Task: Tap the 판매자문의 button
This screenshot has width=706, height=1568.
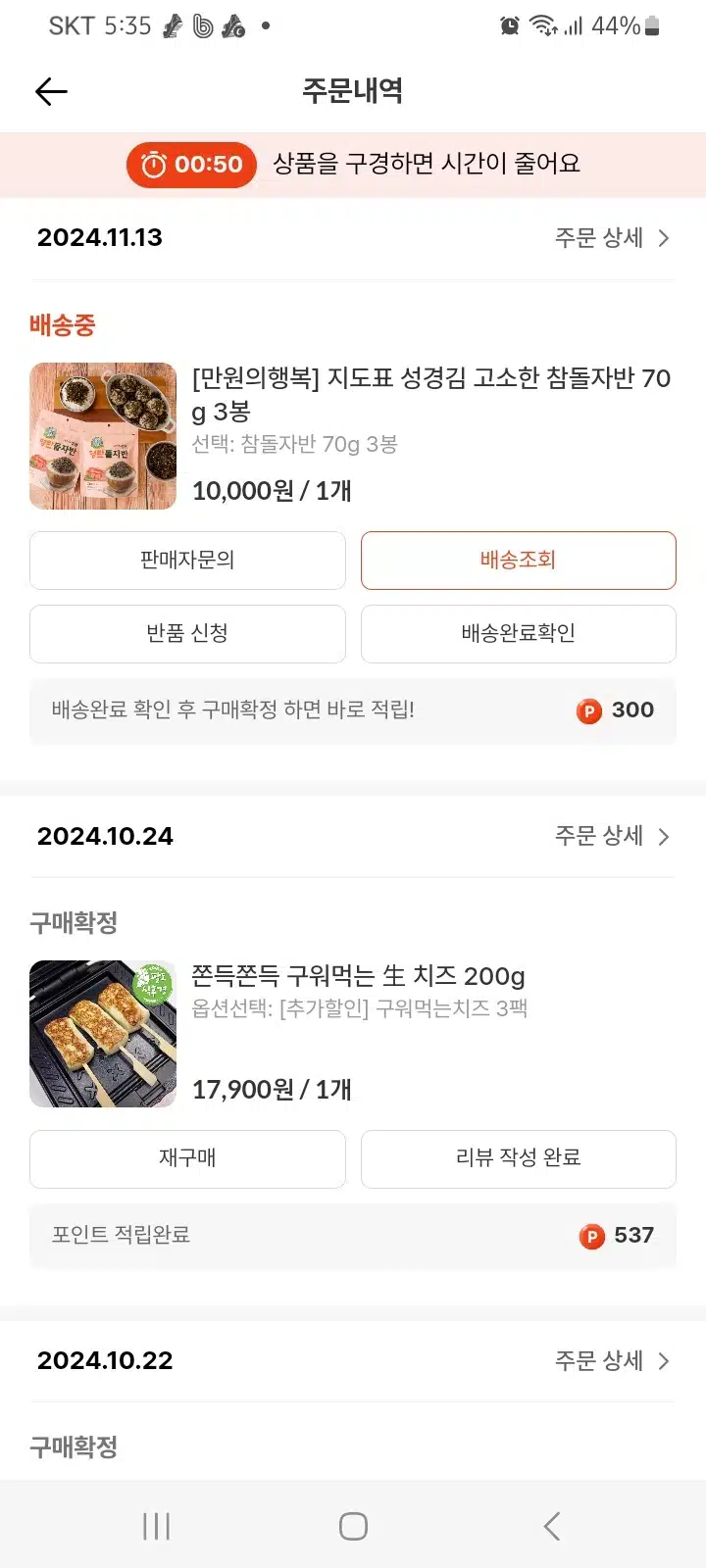Action: pos(187,561)
